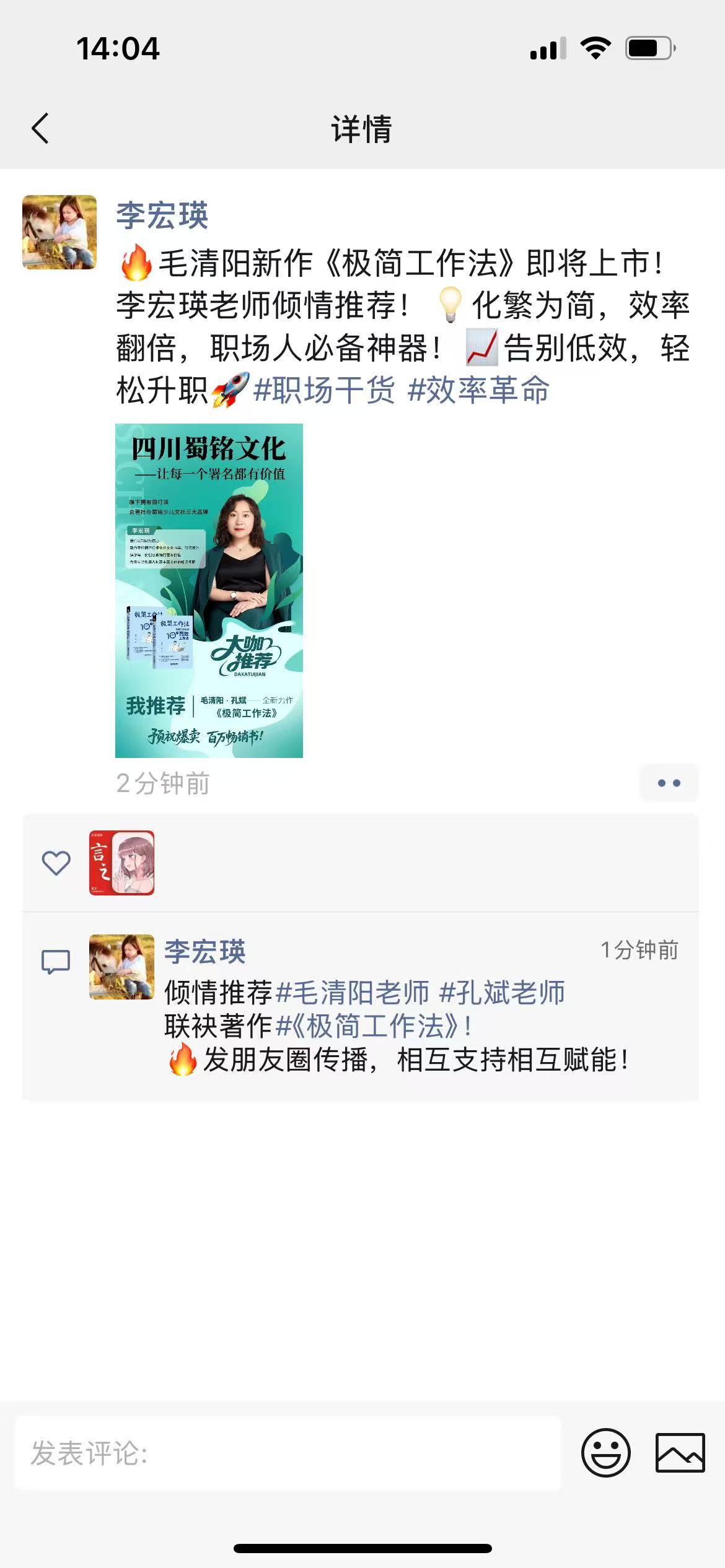Open the profile of the liker avatar
The width and height of the screenshot is (725, 1568).
click(121, 863)
